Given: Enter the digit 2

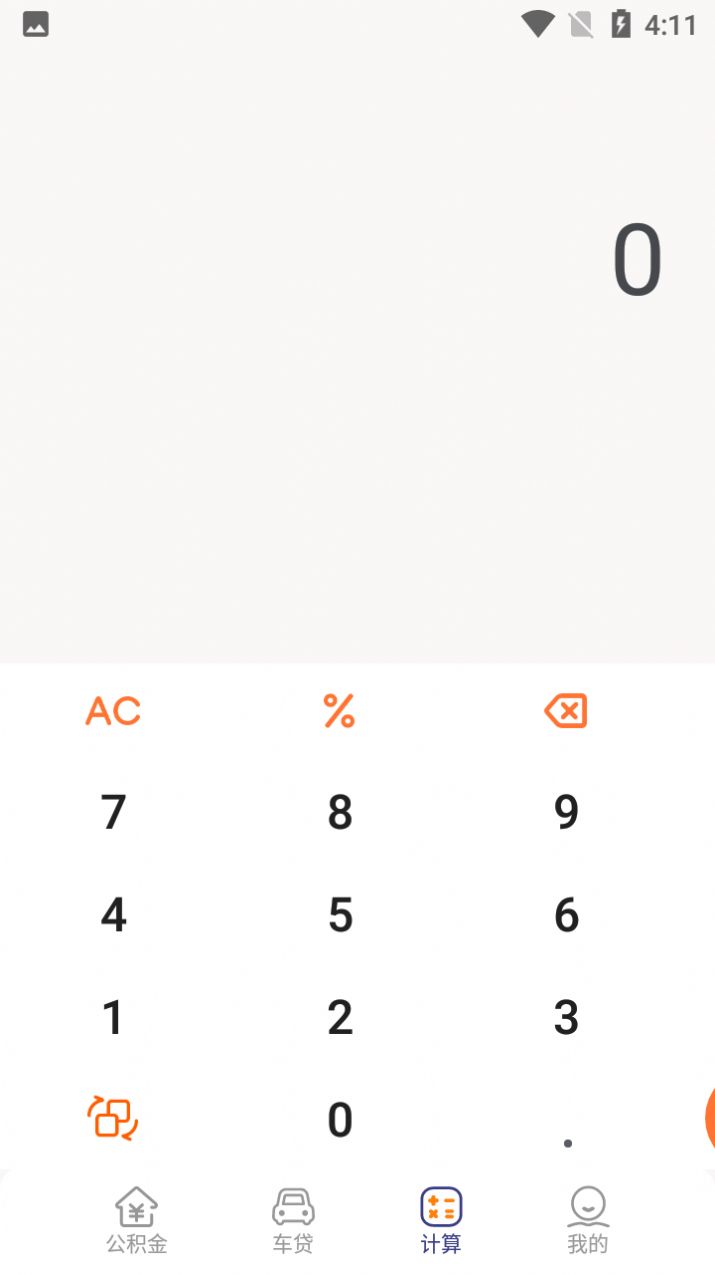Looking at the screenshot, I should pyautogui.click(x=340, y=1017).
